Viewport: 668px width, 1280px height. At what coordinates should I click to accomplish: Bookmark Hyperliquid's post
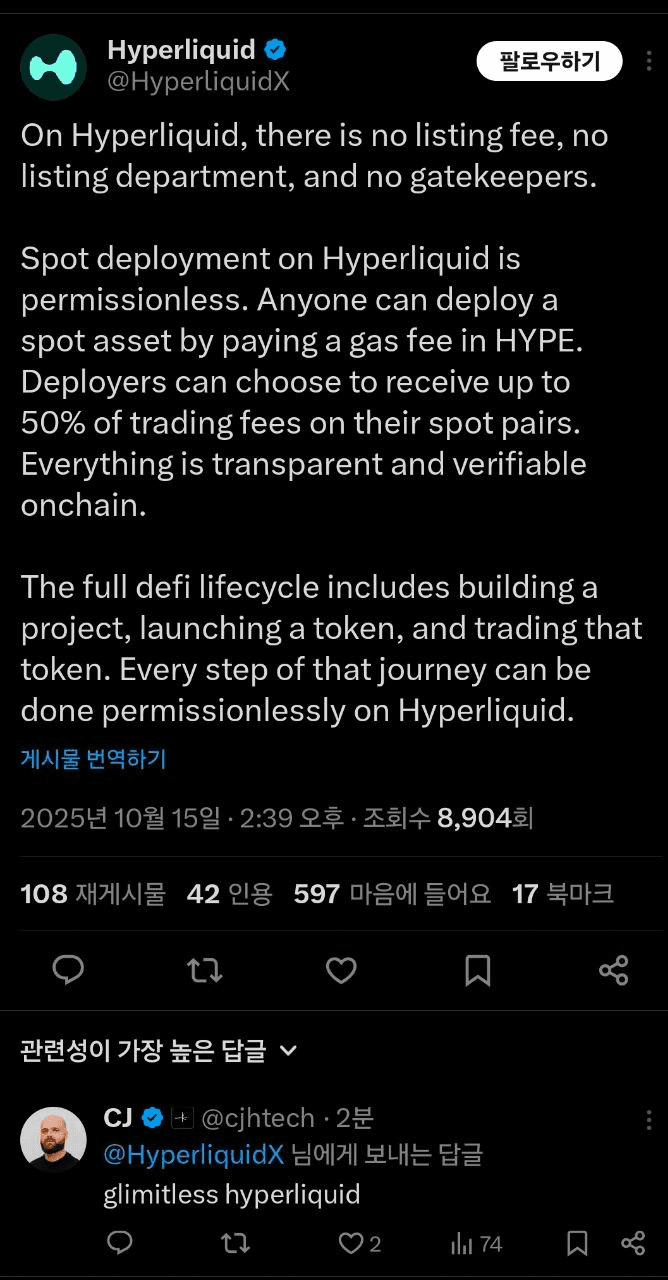click(x=478, y=969)
